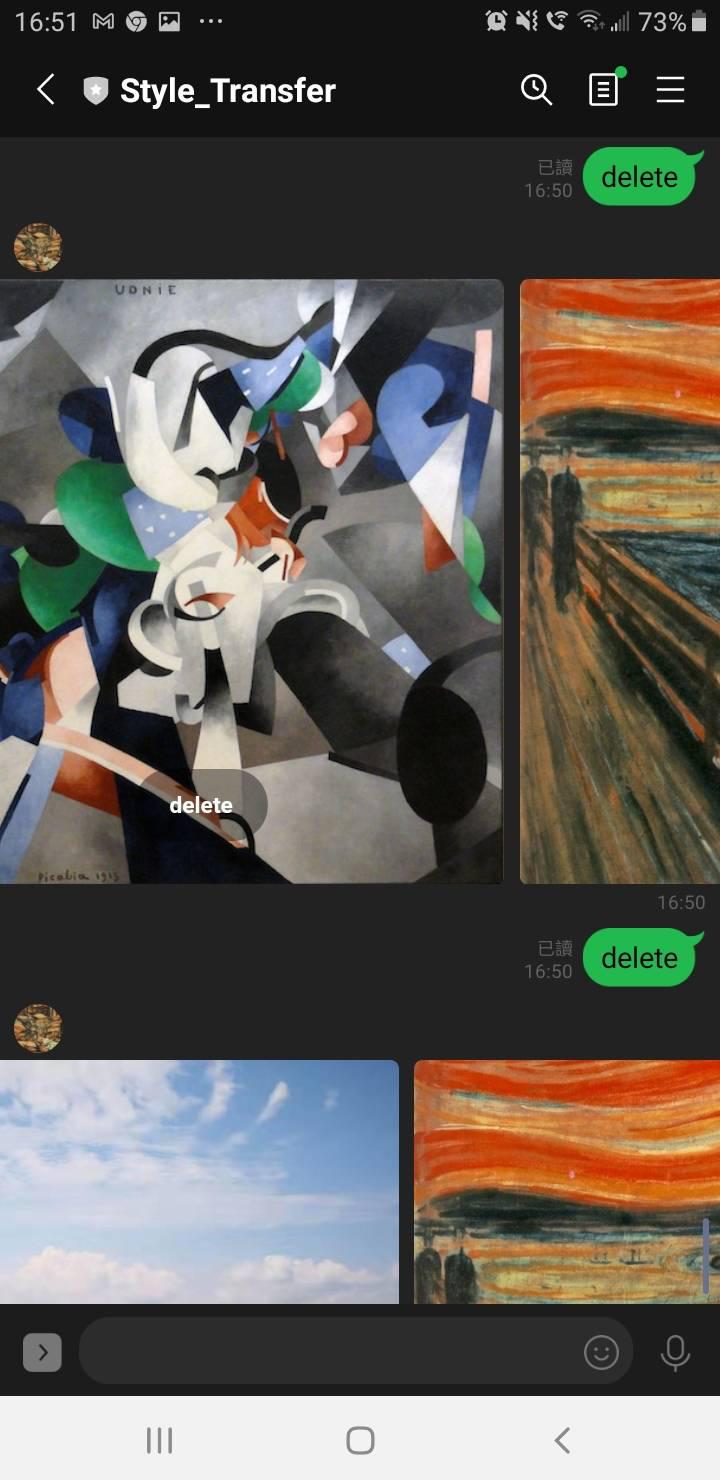This screenshot has height=1480, width=720.
Task: Open the notes icon in the header
Action: pyautogui.click(x=603, y=90)
